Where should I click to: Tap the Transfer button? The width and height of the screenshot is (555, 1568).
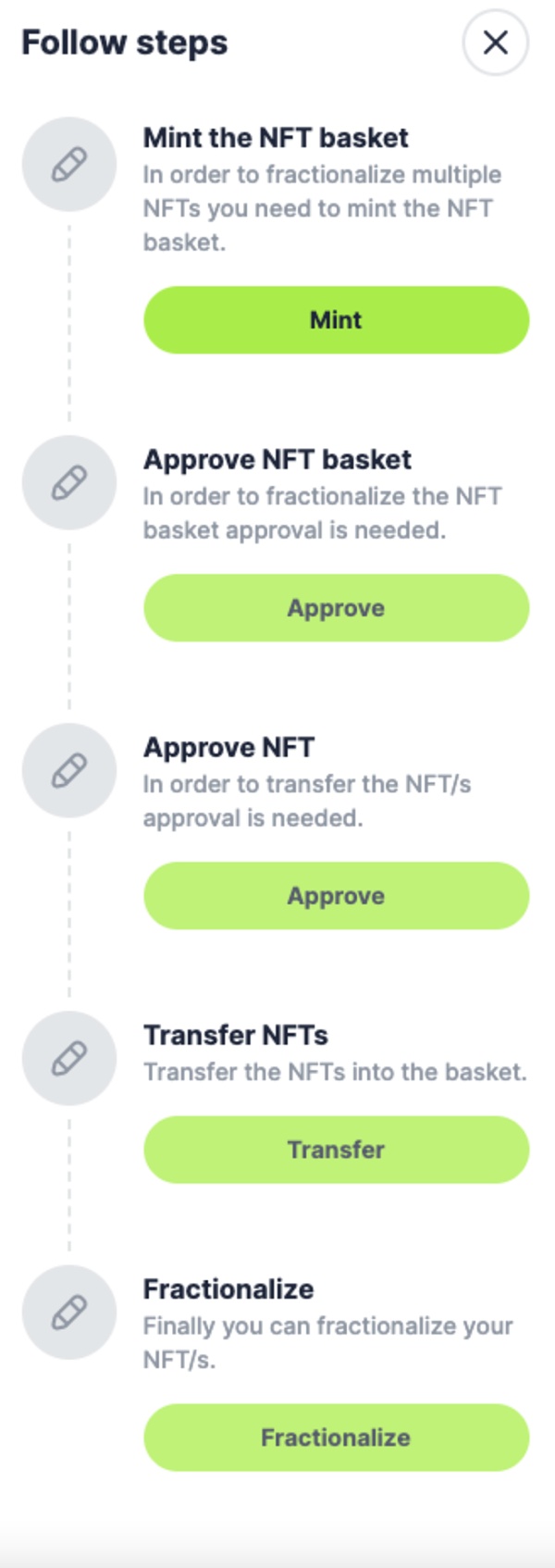[x=336, y=1150]
